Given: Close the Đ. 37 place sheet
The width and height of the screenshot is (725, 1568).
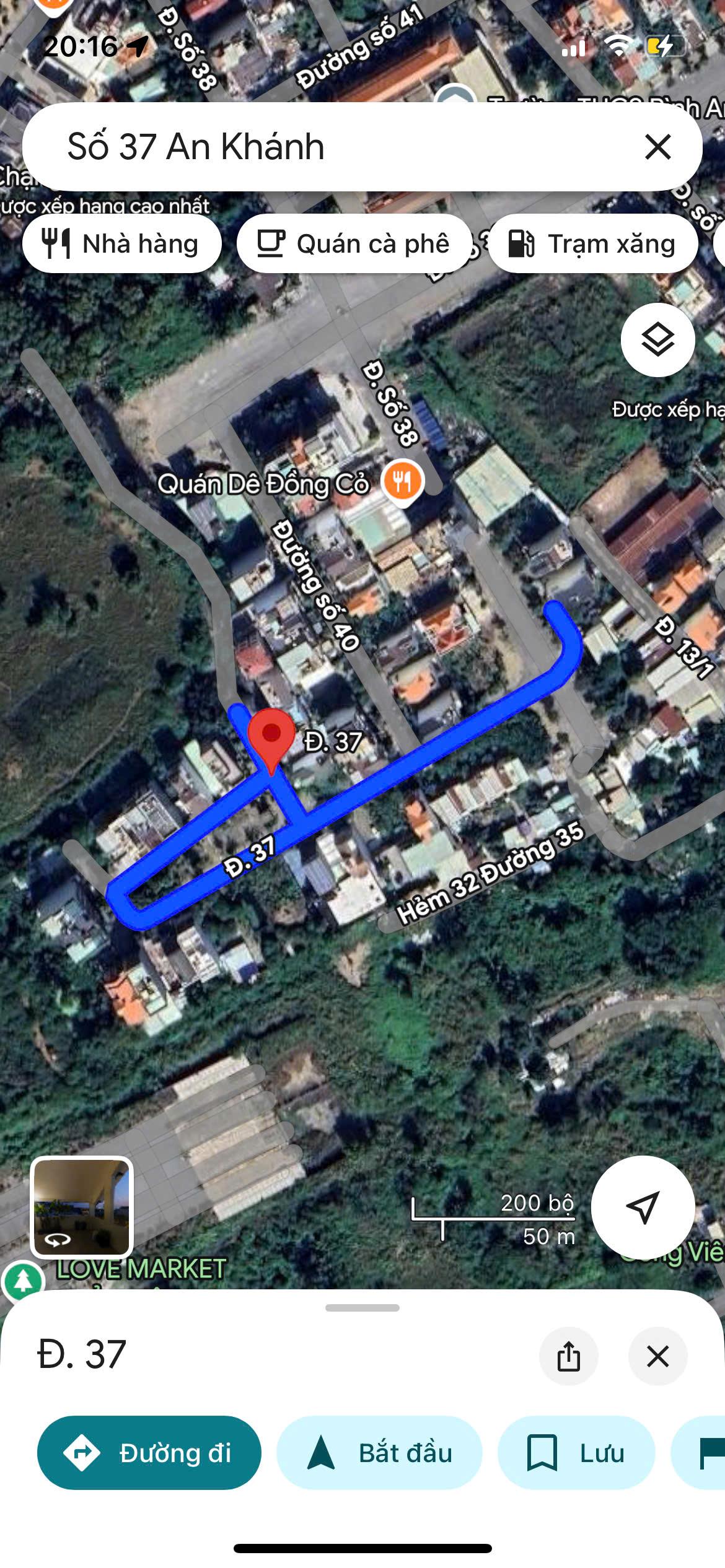Looking at the screenshot, I should tap(657, 1356).
